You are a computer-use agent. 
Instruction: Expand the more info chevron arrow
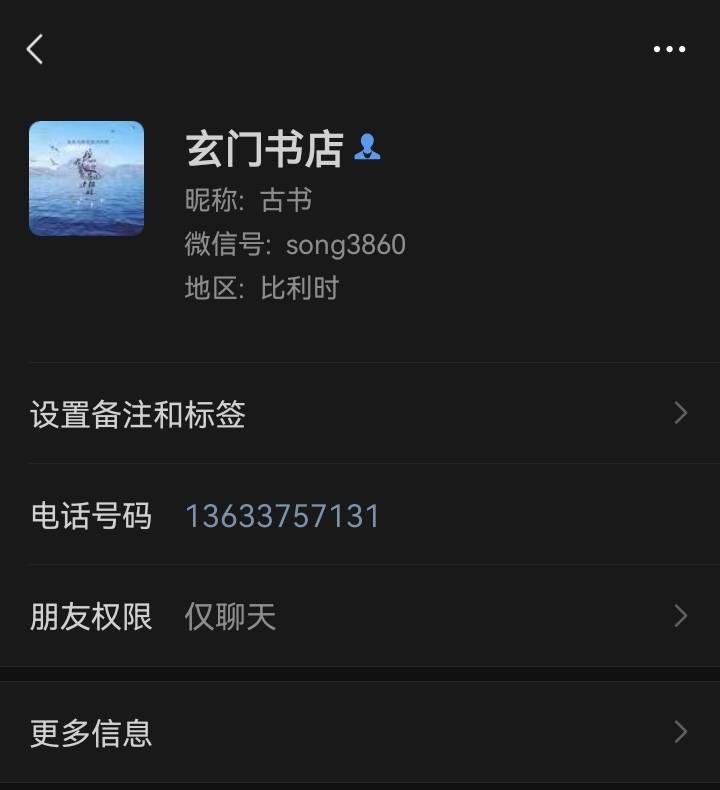tap(681, 733)
